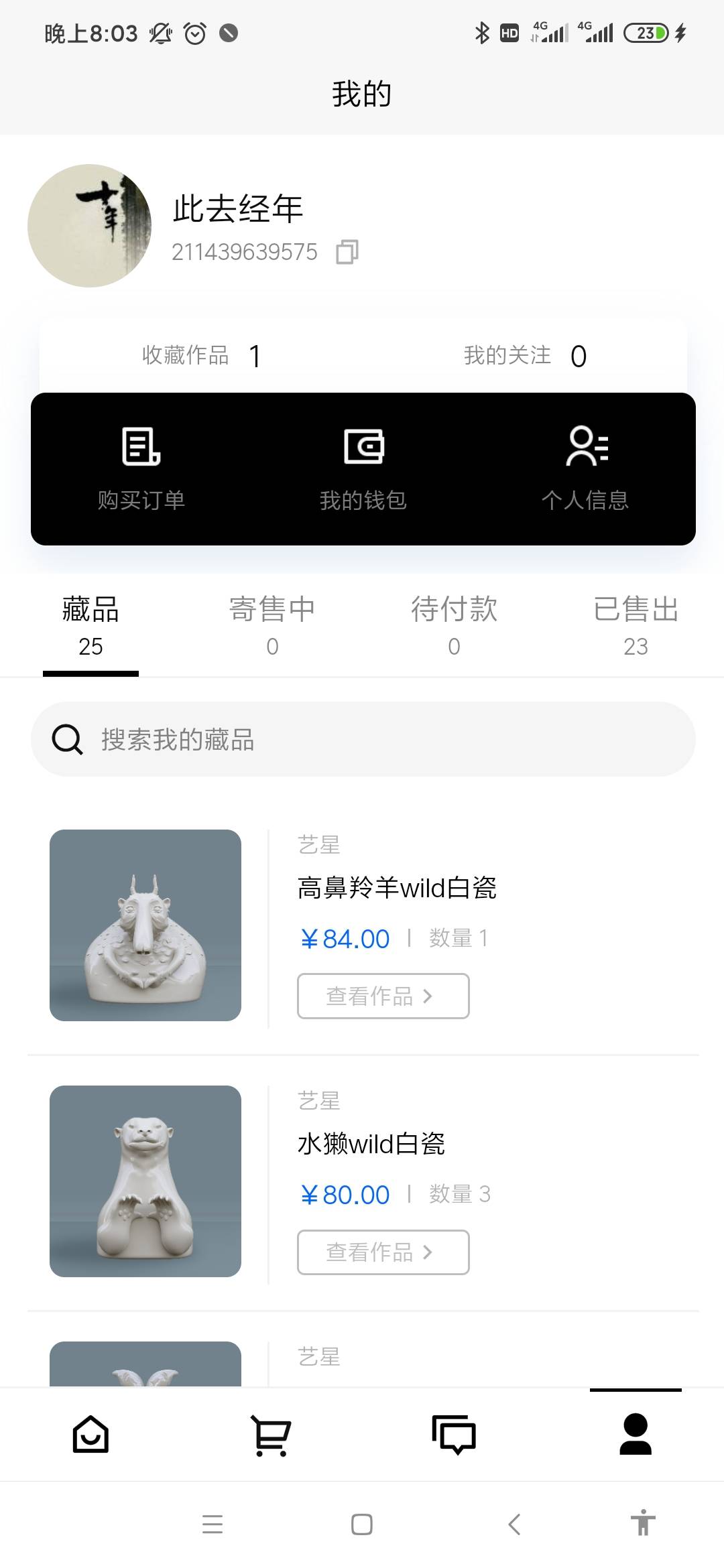Image resolution: width=724 pixels, height=1568 pixels.
Task: Open 收藏作品 collected works
Action: point(201,356)
